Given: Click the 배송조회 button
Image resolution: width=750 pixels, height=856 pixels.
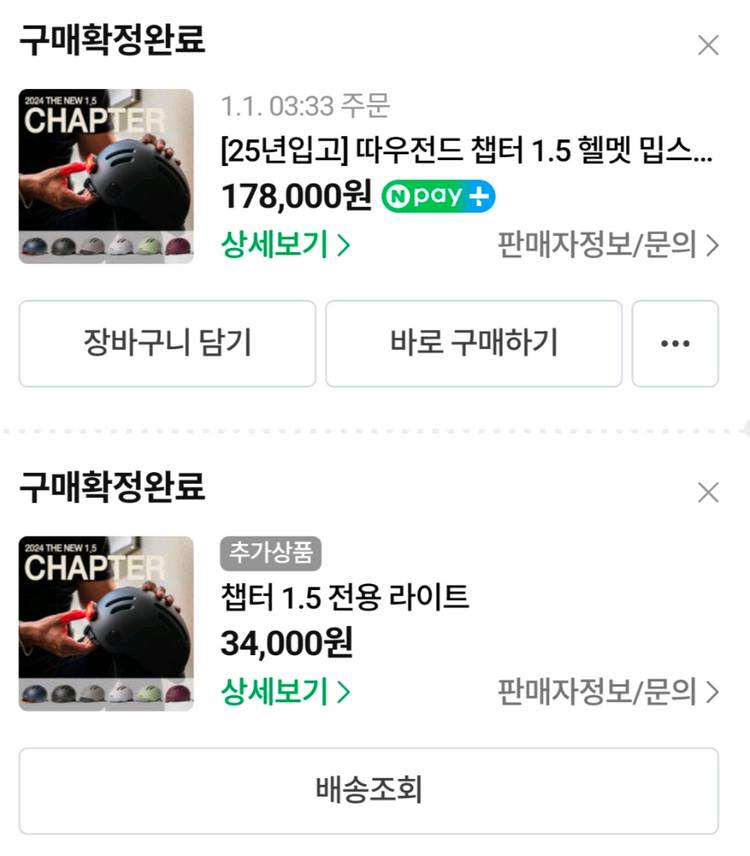Looking at the screenshot, I should [x=375, y=791].
